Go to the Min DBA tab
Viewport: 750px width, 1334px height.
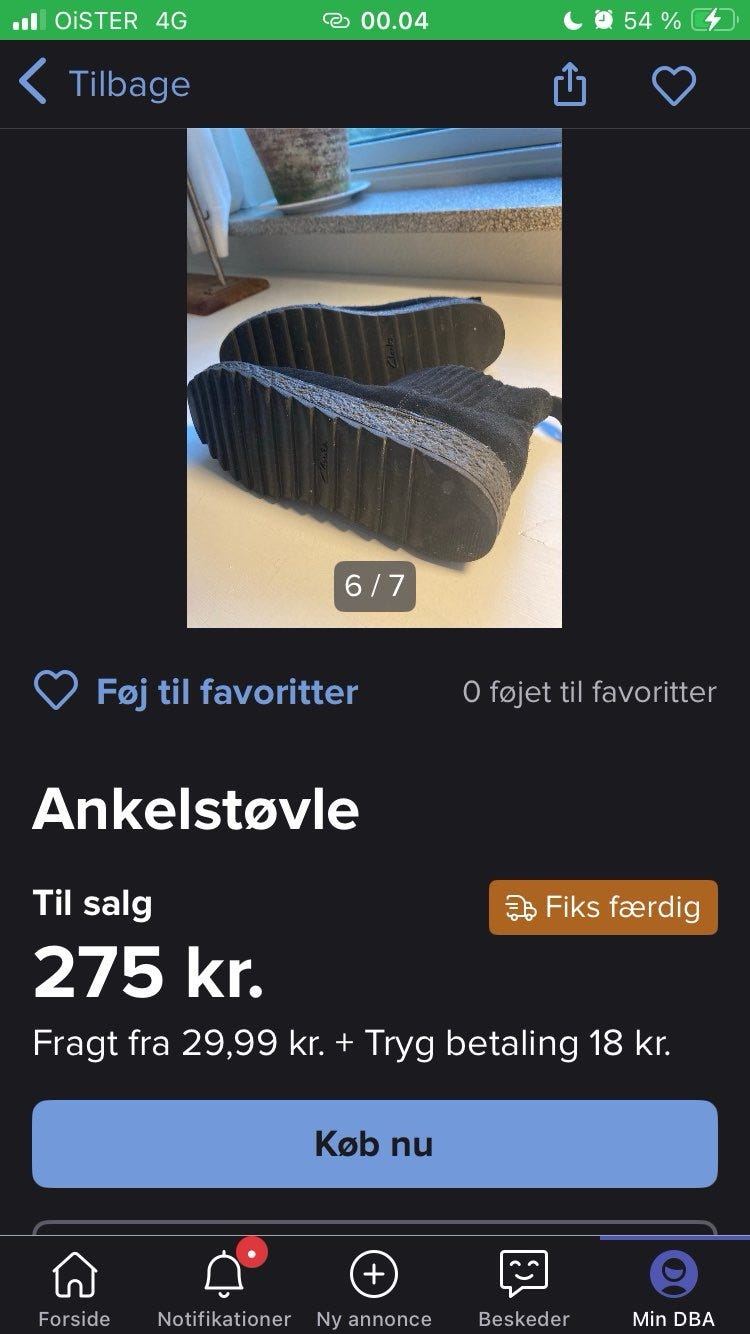(673, 1288)
